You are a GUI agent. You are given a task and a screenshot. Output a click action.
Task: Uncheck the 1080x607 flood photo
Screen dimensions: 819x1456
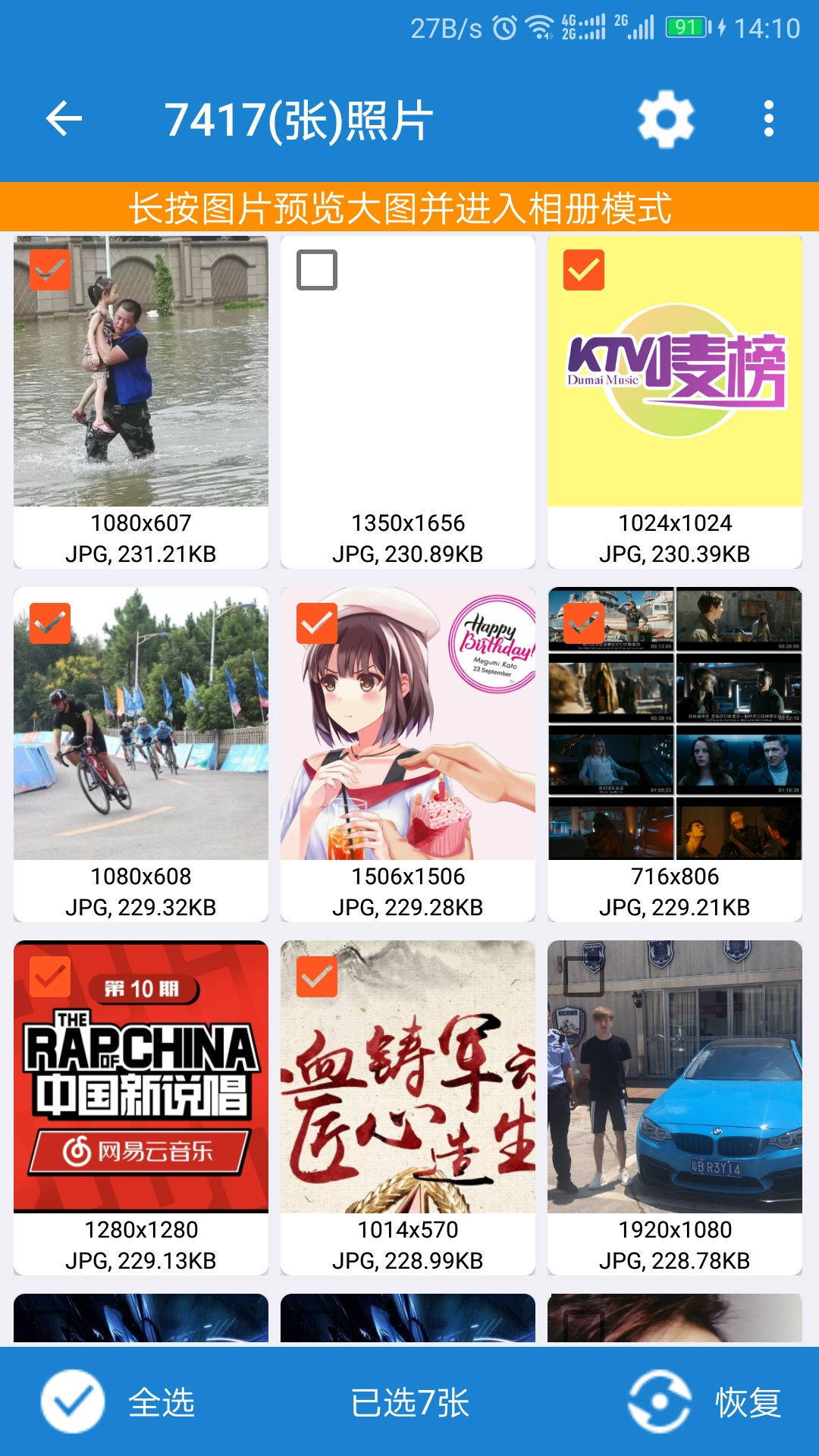pyautogui.click(x=50, y=270)
